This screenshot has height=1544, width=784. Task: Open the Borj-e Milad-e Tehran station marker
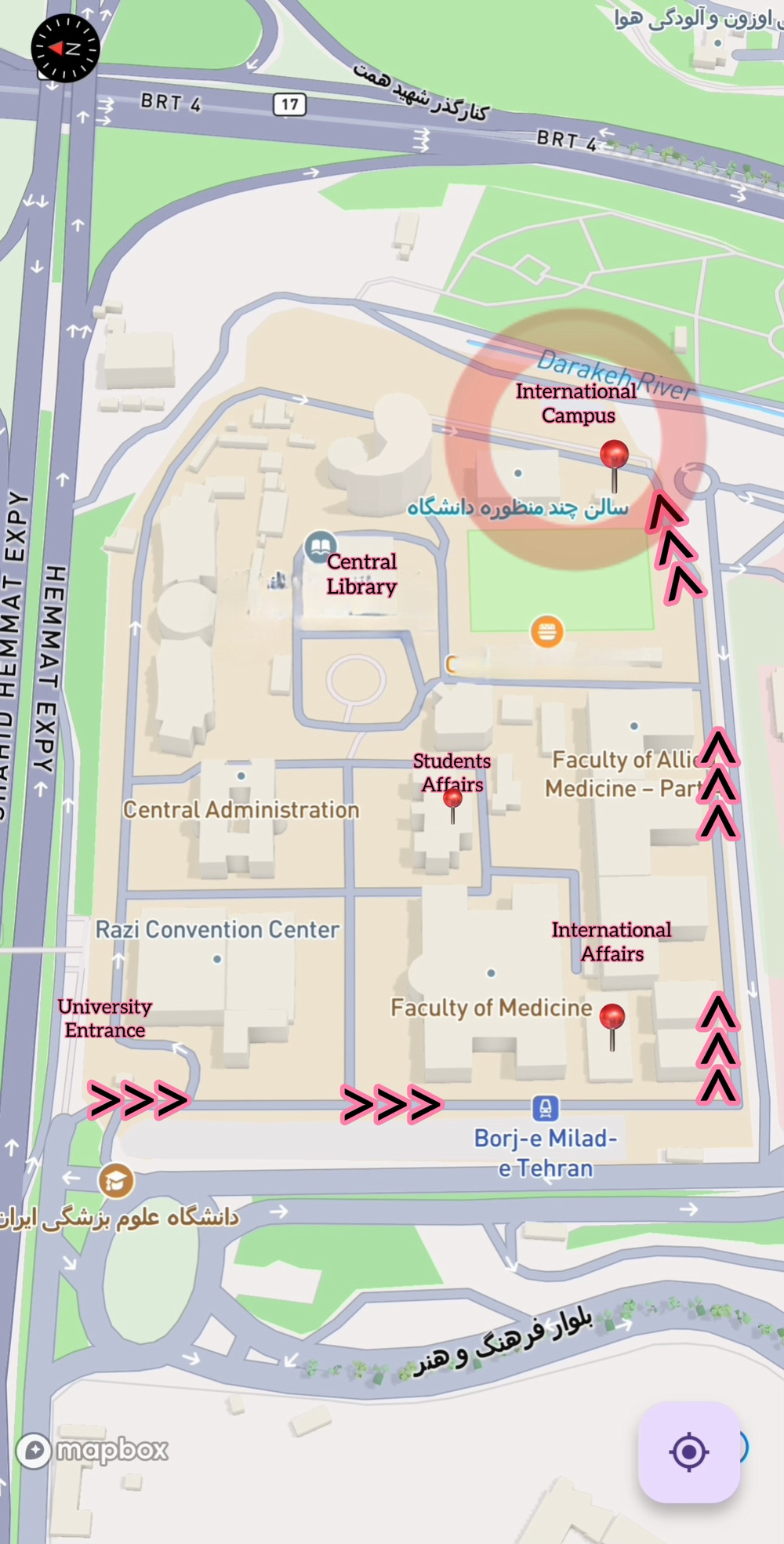pyautogui.click(x=545, y=1108)
